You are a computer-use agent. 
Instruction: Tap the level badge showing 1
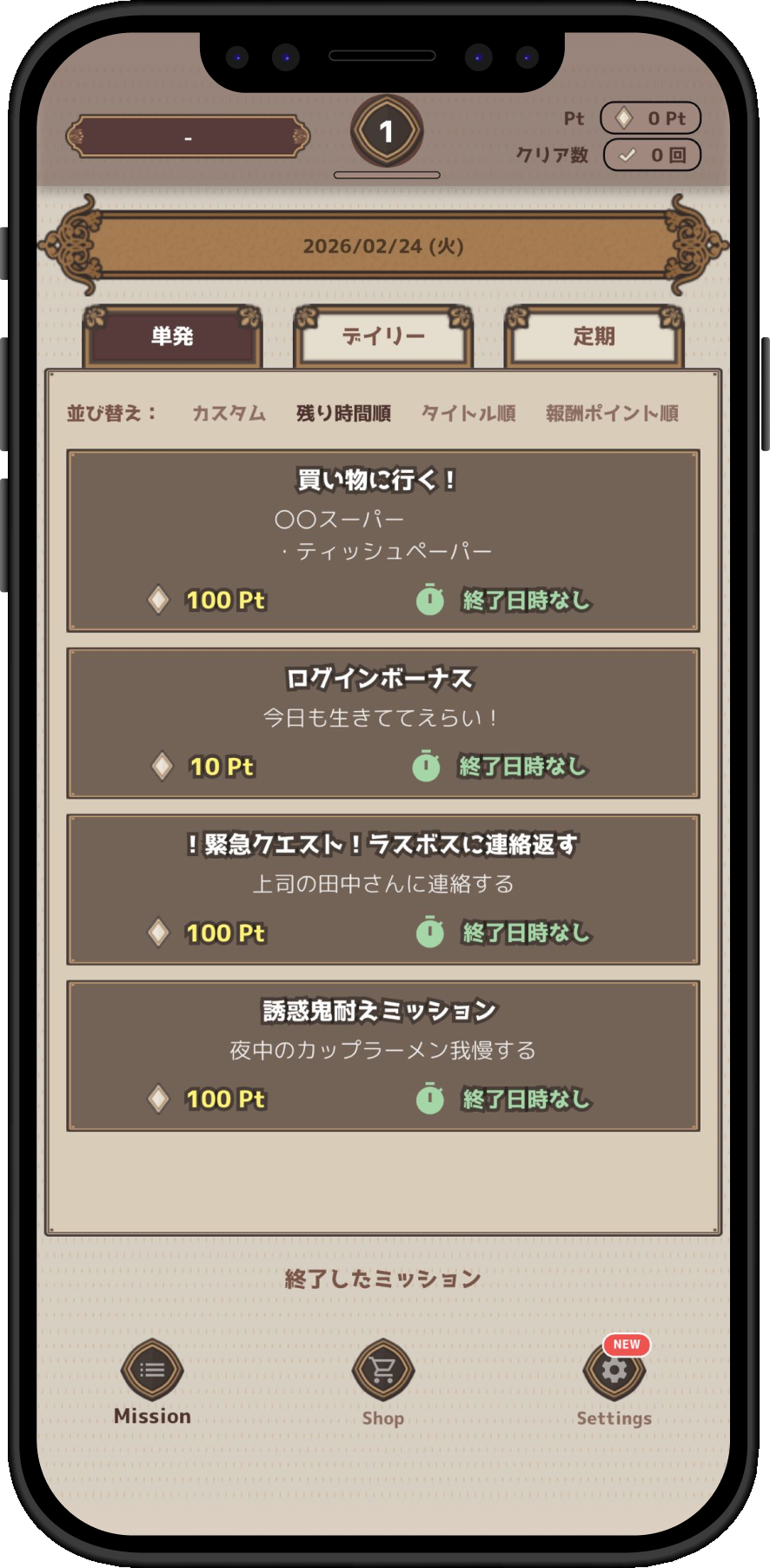pos(386,129)
